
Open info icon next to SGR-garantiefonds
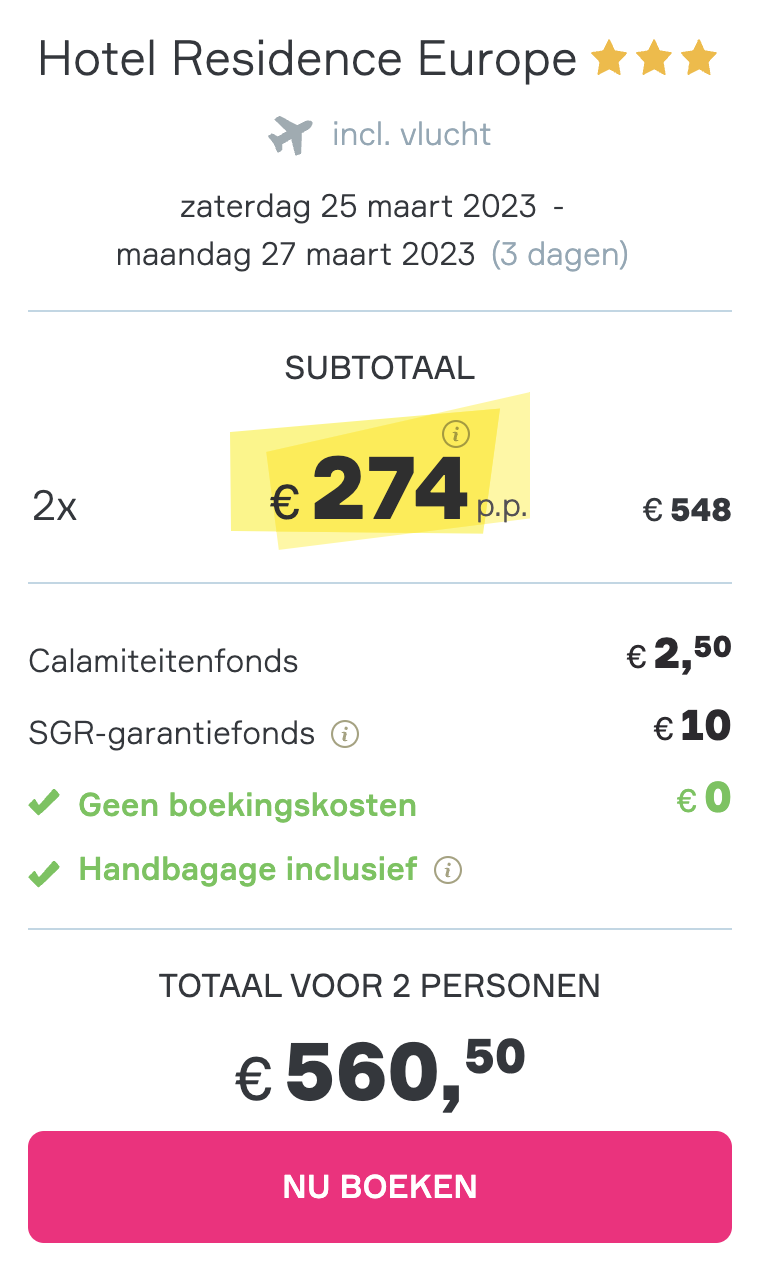click(346, 735)
